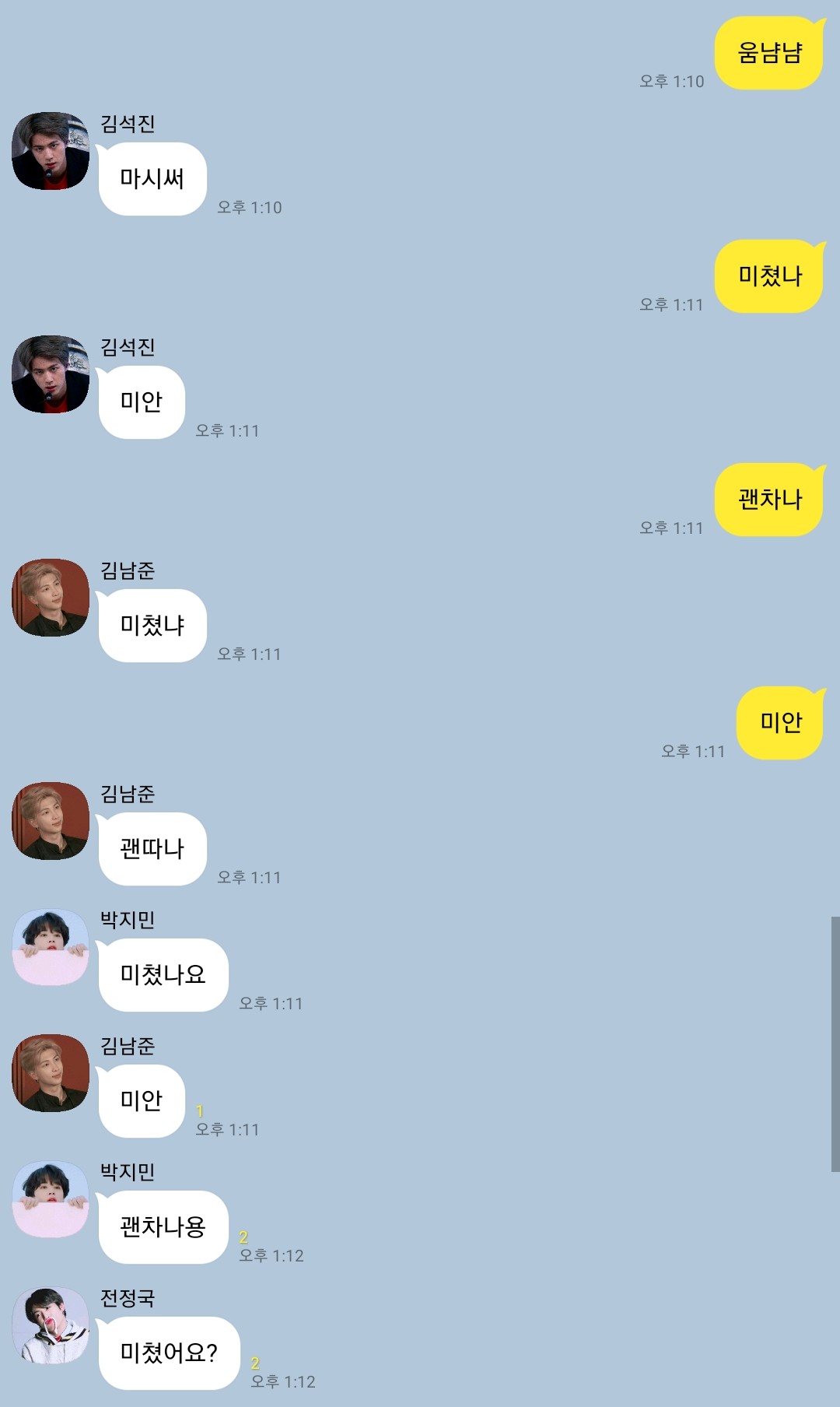840x1407 pixels.
Task: Tap 김석진's avatar beside his 미안 message
Action: point(51,374)
